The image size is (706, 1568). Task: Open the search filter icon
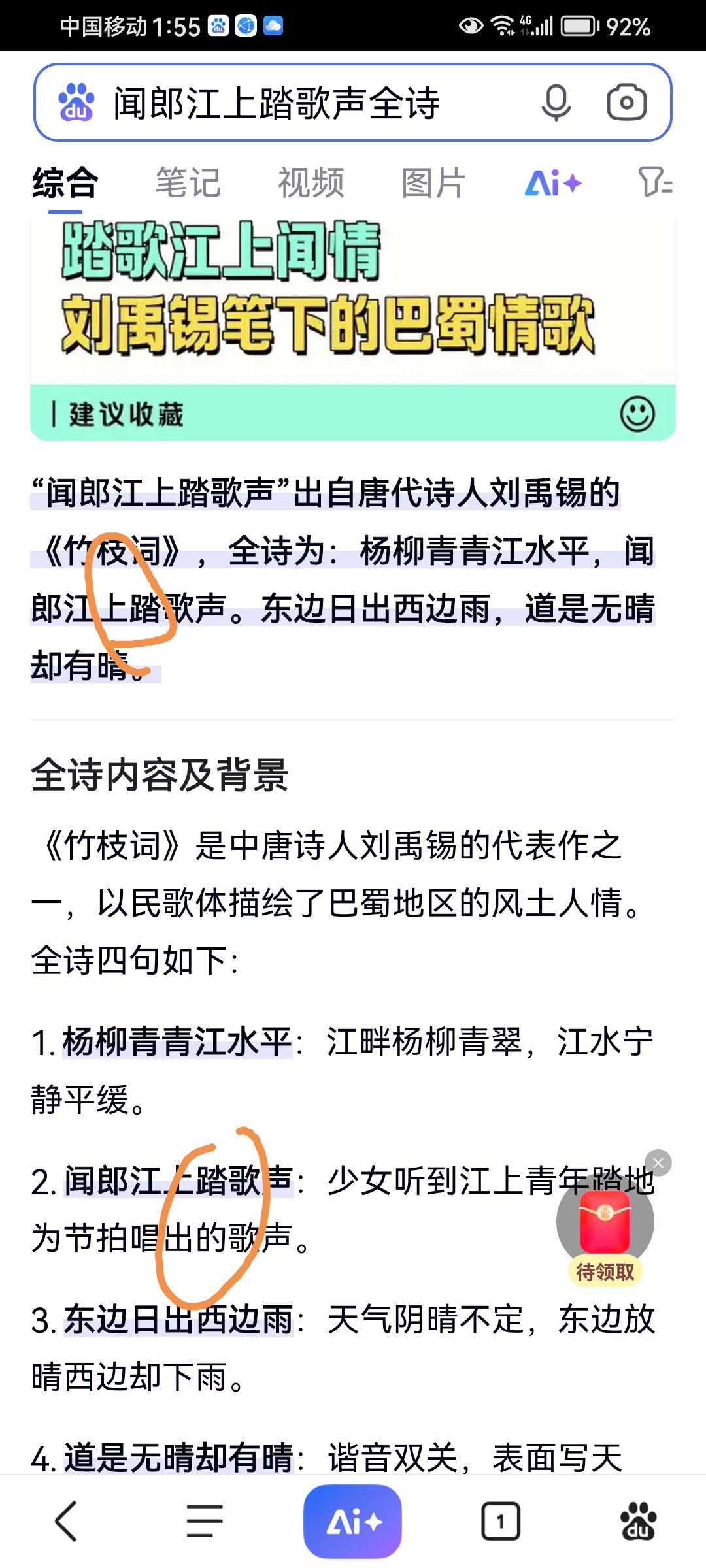(655, 182)
